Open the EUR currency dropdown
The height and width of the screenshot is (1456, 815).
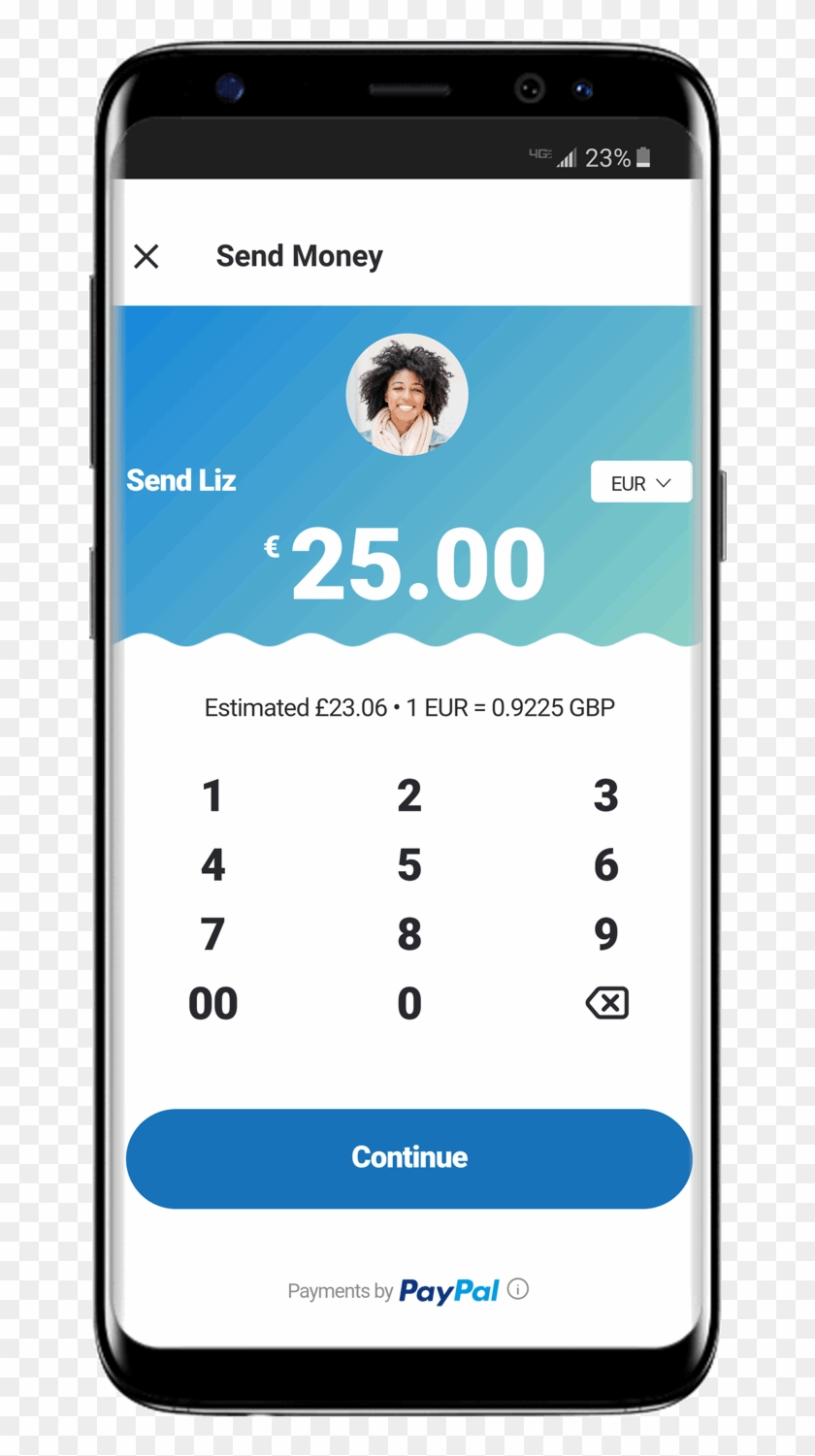click(x=640, y=482)
